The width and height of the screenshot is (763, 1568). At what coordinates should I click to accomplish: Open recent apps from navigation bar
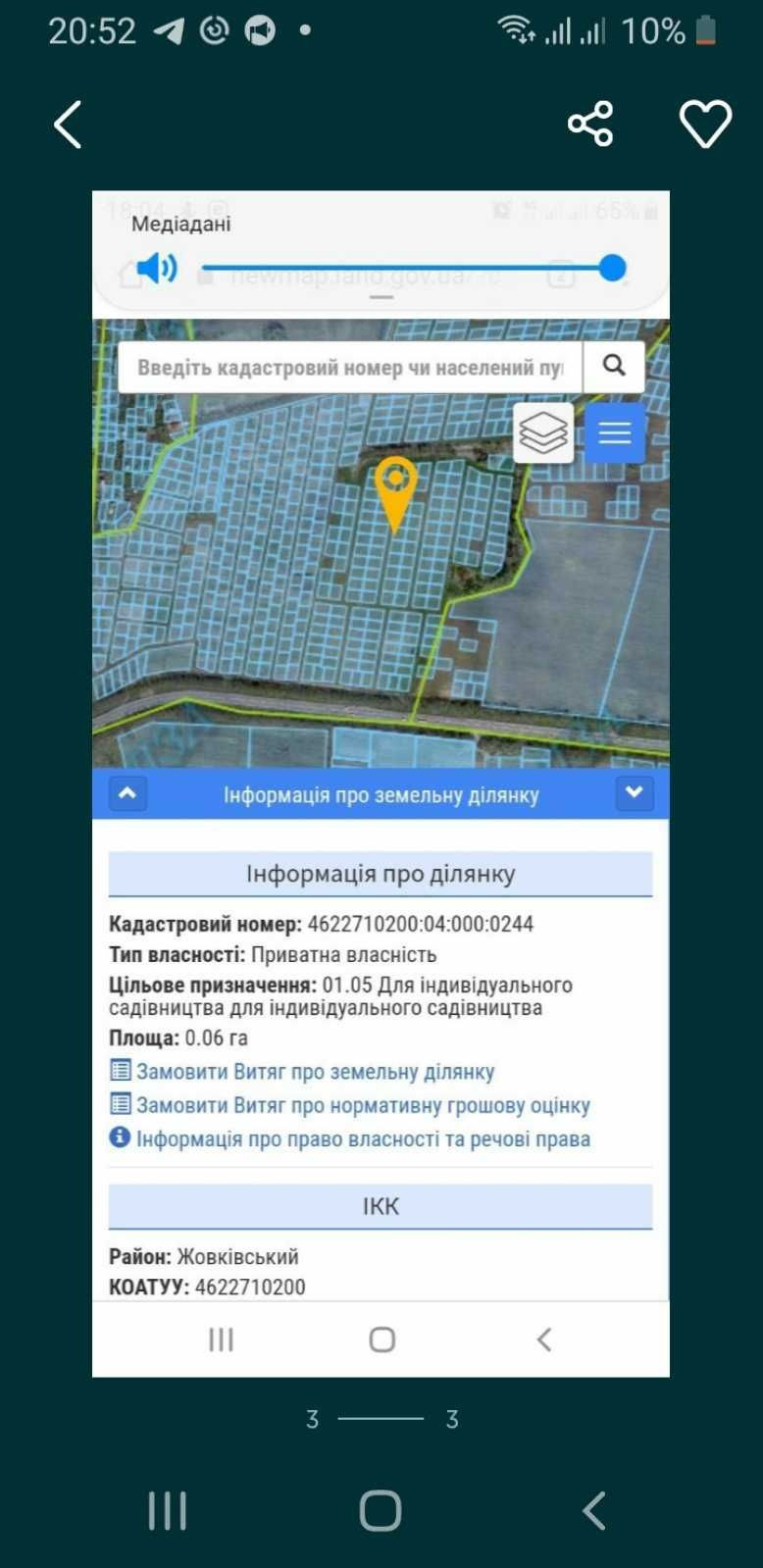[x=167, y=1510]
